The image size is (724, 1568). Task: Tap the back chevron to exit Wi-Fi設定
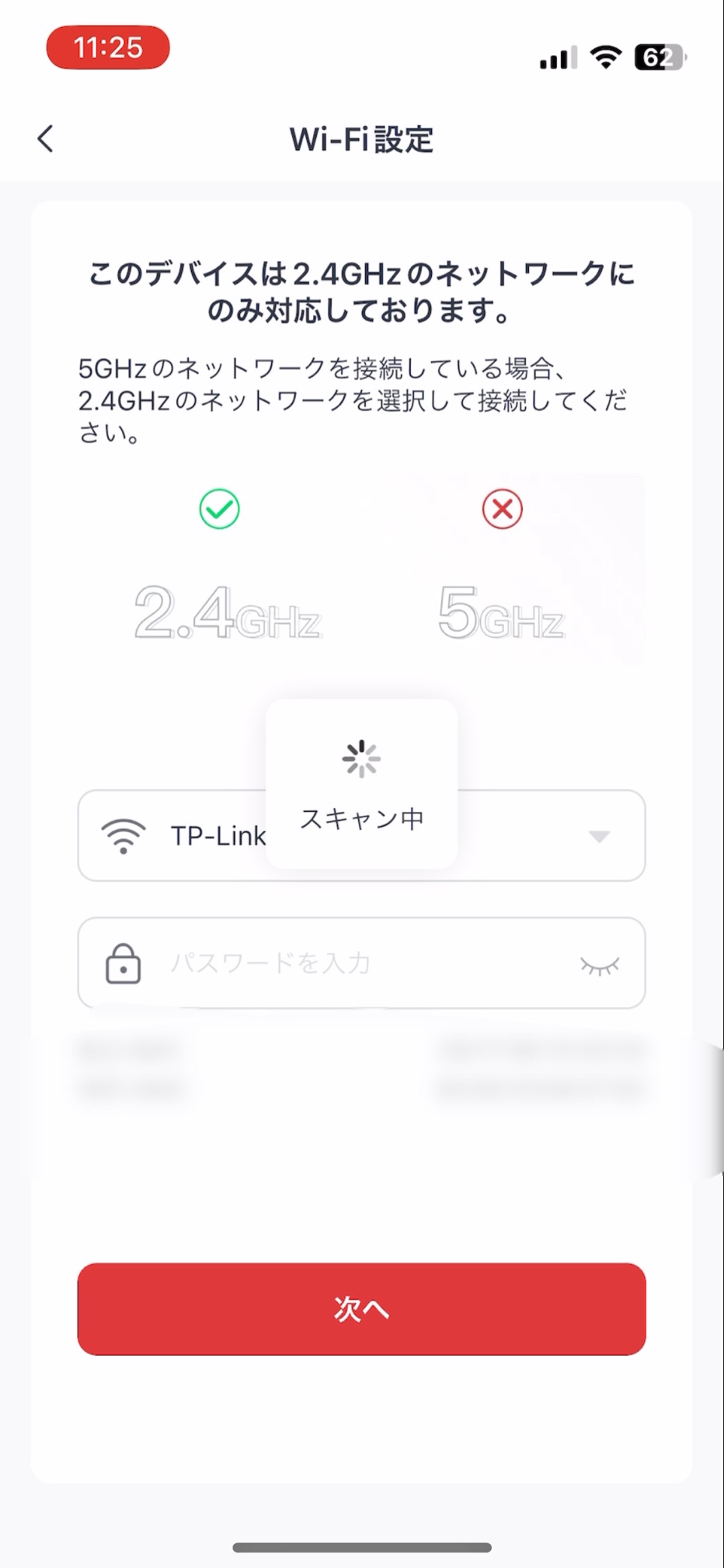coord(44,139)
